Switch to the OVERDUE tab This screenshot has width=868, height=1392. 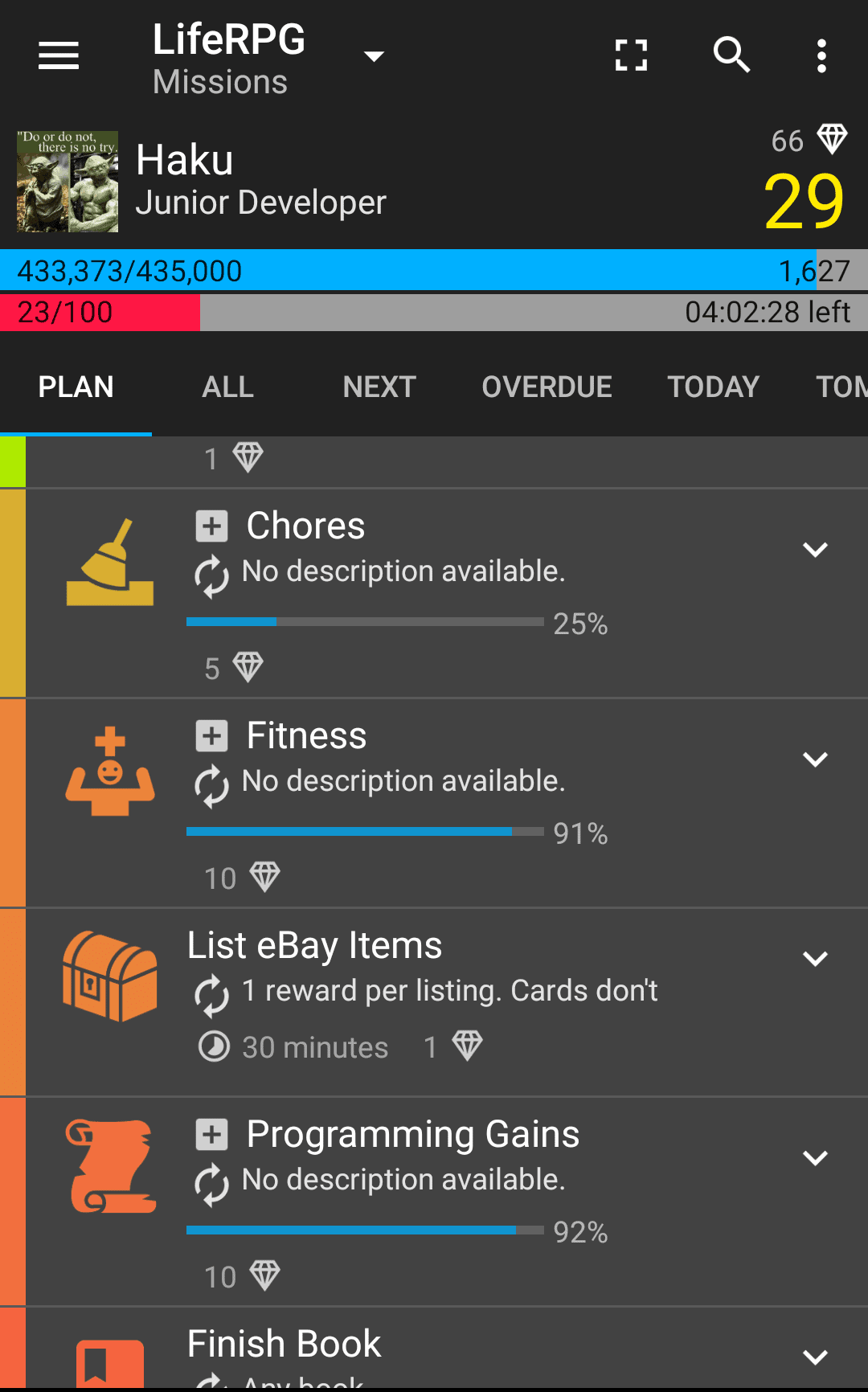(x=547, y=387)
